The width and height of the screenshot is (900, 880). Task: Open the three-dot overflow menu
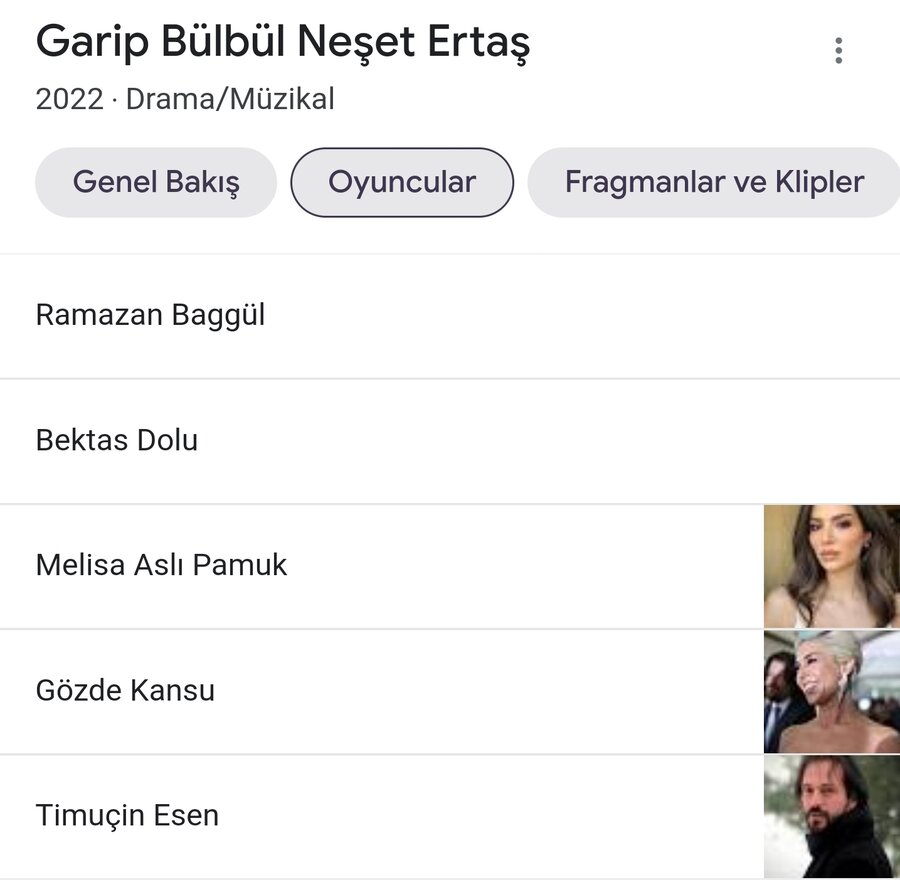(838, 51)
